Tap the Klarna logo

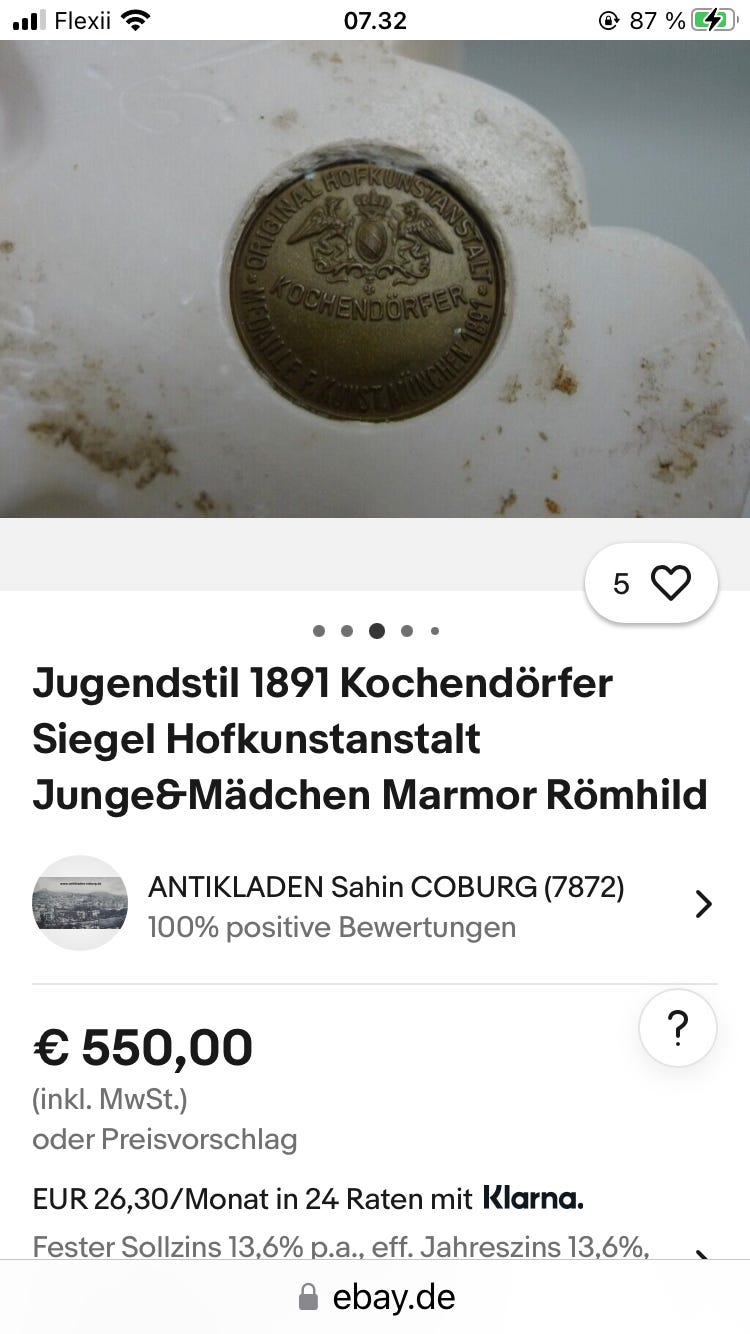(533, 1197)
